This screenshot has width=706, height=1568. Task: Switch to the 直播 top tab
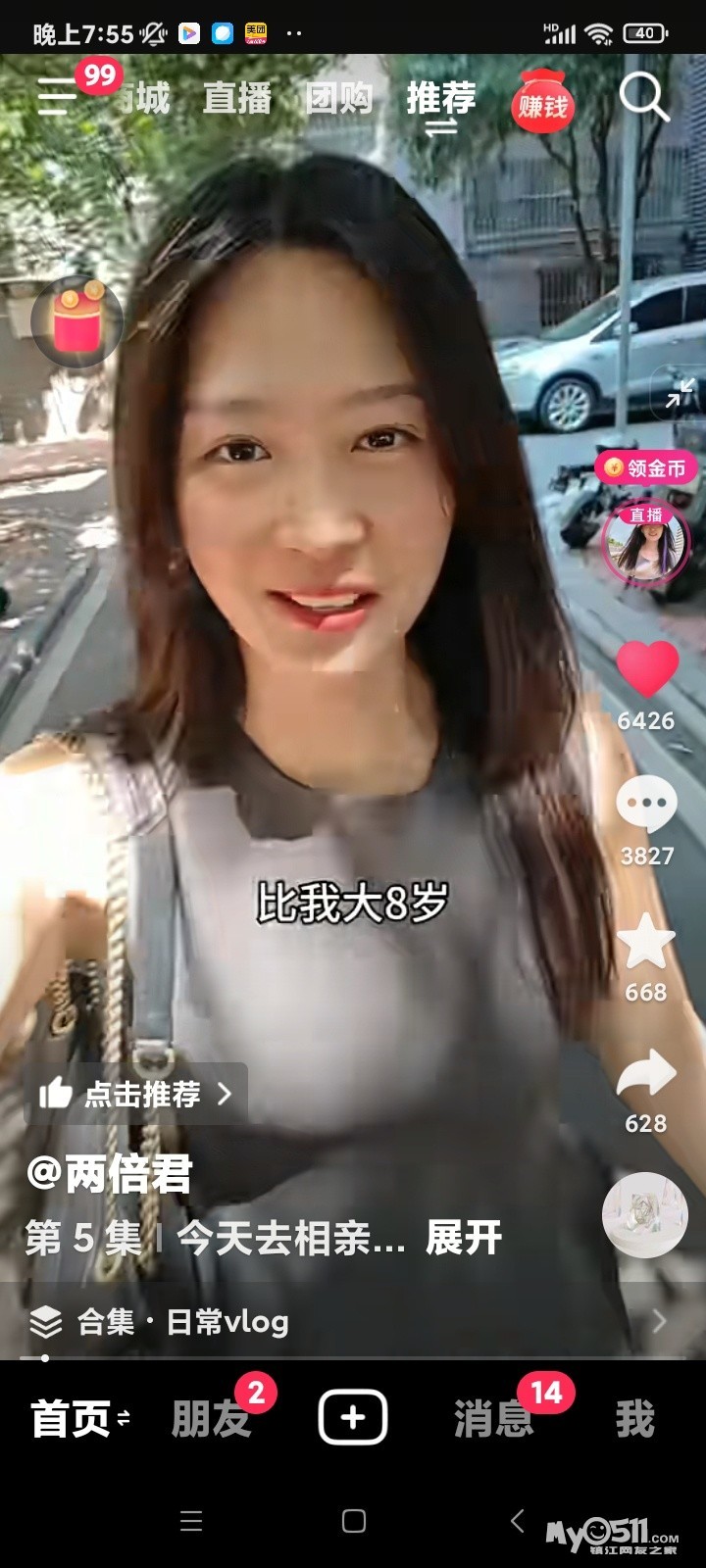[237, 99]
